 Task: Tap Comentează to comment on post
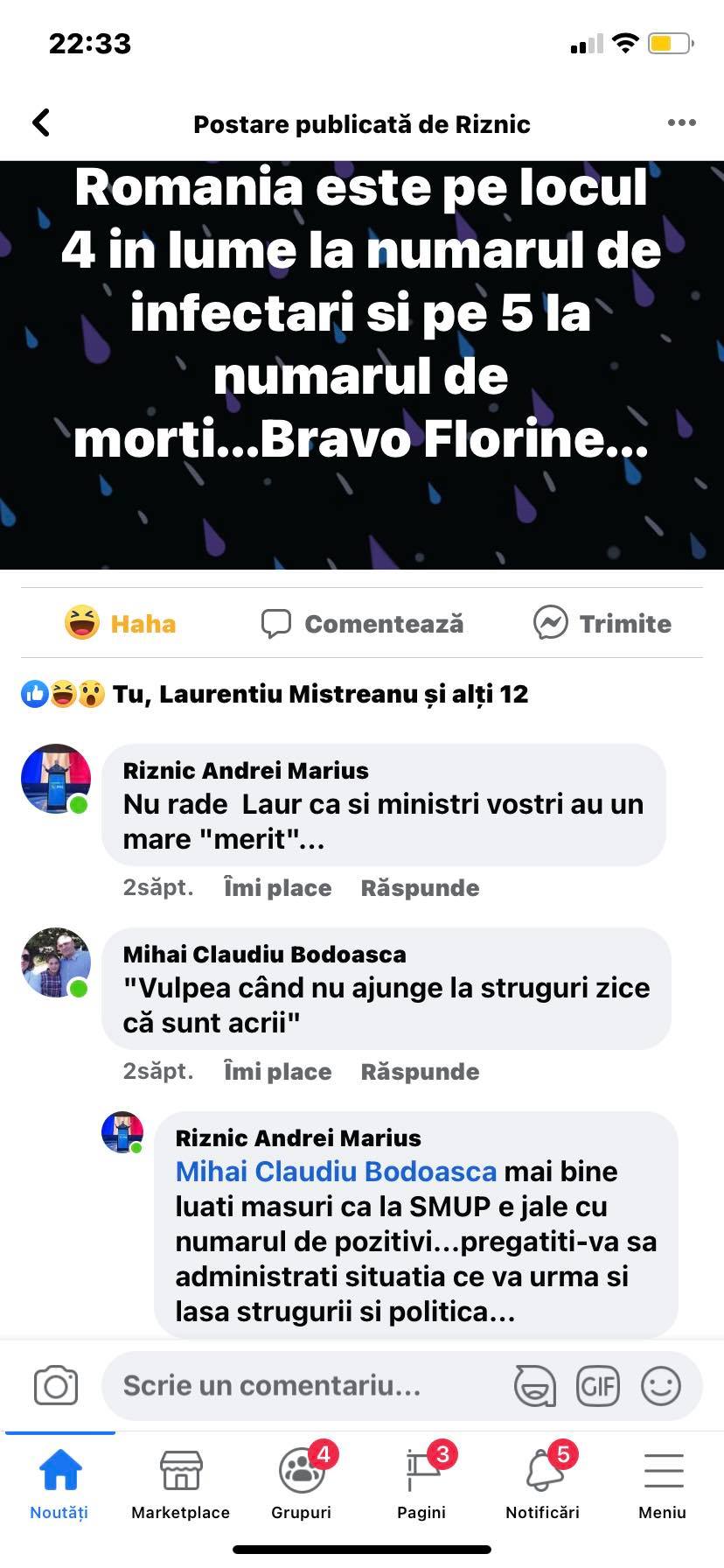pyautogui.click(x=362, y=623)
